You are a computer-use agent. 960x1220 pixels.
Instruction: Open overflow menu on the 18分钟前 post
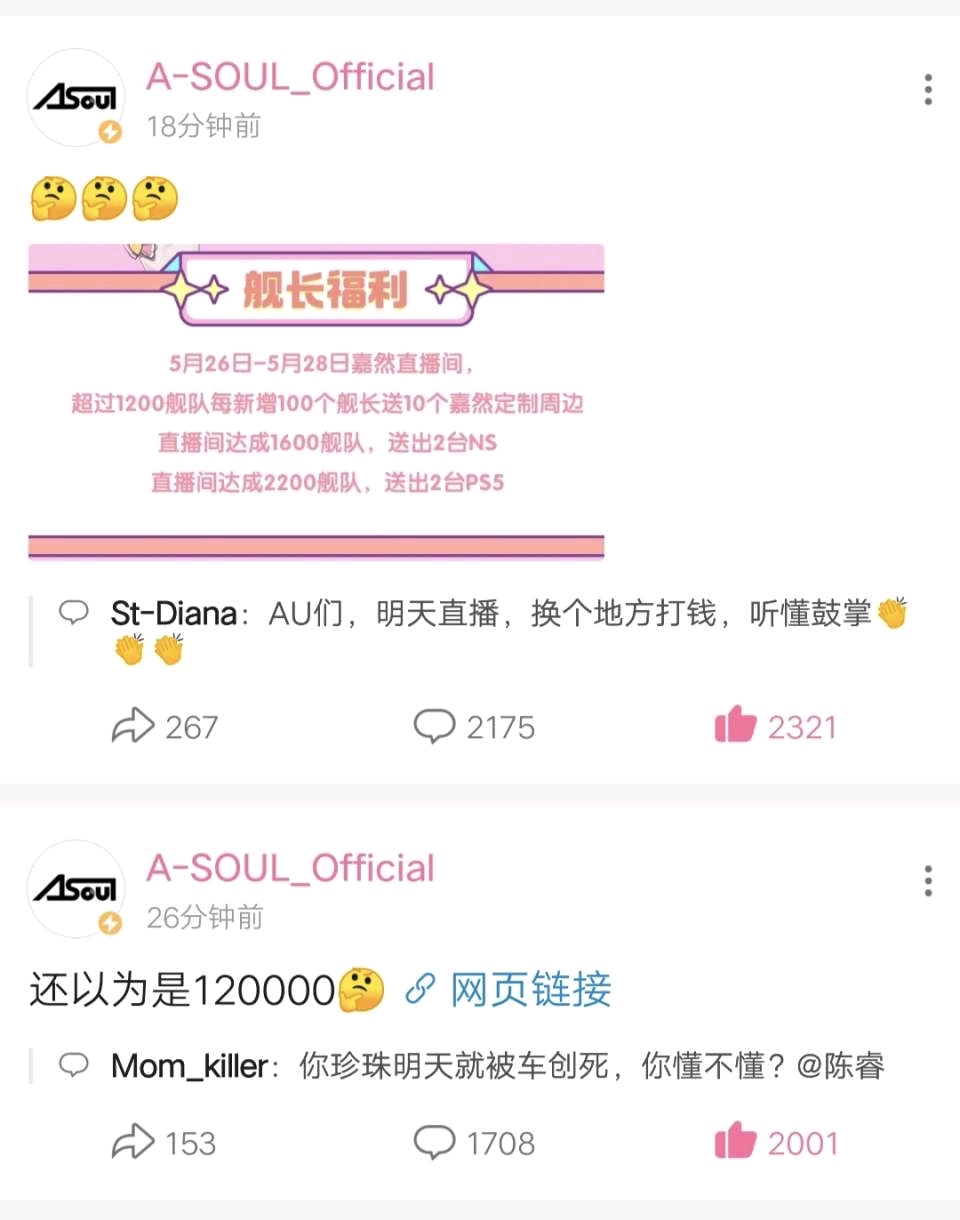point(928,90)
